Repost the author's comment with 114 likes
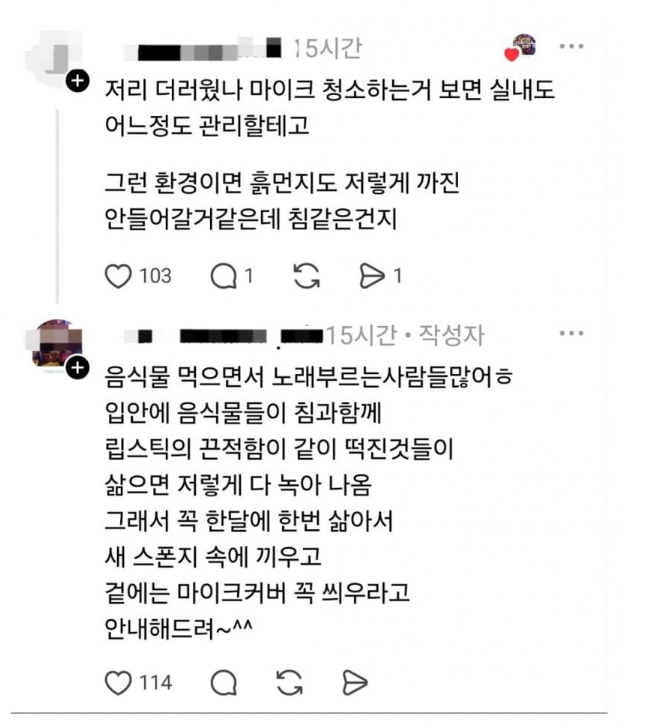This screenshot has height=728, width=659. point(290,683)
